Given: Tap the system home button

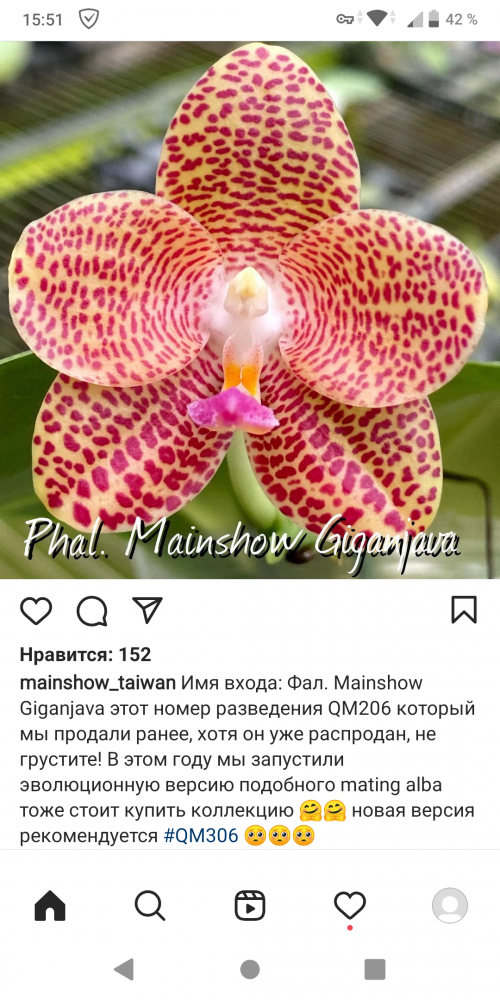Looking at the screenshot, I should point(250,969).
